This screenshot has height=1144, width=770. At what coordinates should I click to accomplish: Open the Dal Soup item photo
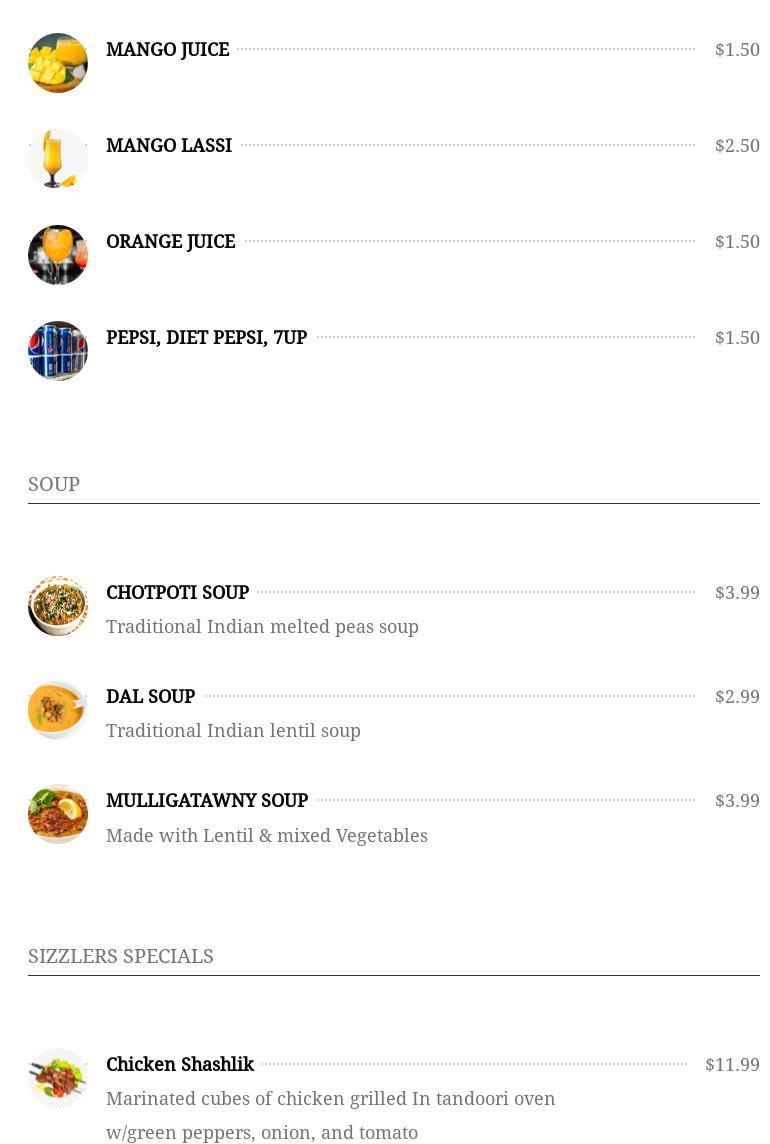58,710
